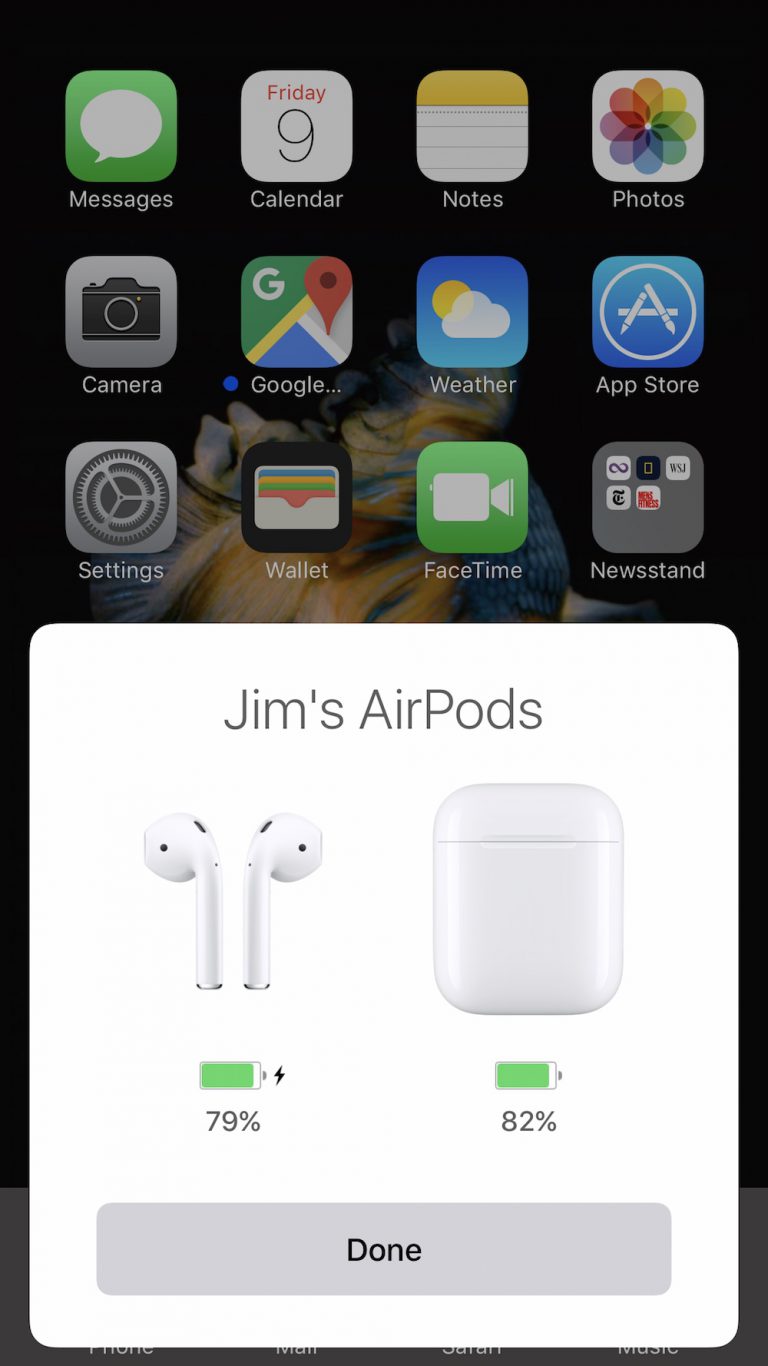This screenshot has width=768, height=1366.
Task: Open Google Maps
Action: (x=296, y=308)
